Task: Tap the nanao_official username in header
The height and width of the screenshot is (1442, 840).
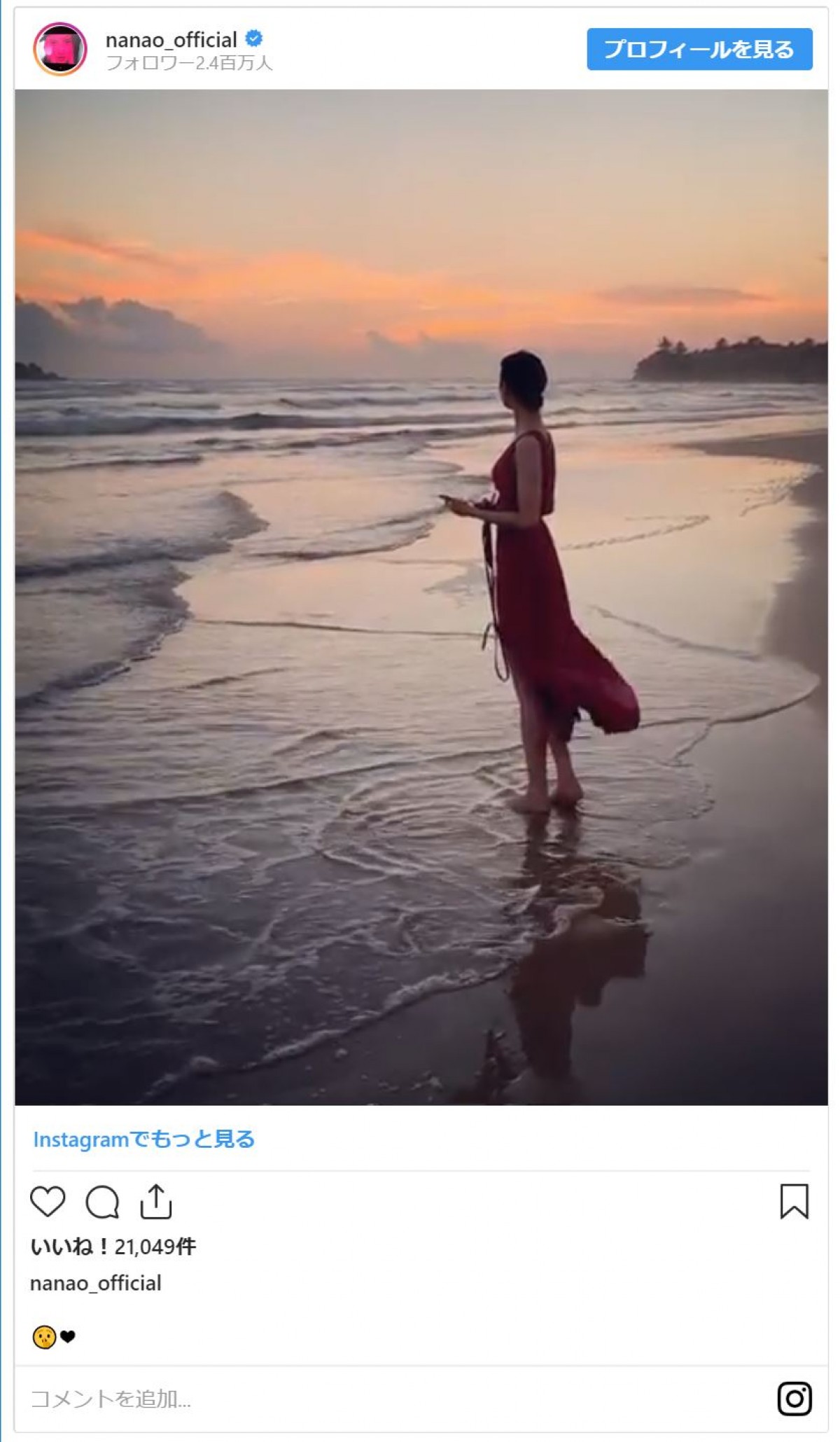Action: click(x=171, y=40)
